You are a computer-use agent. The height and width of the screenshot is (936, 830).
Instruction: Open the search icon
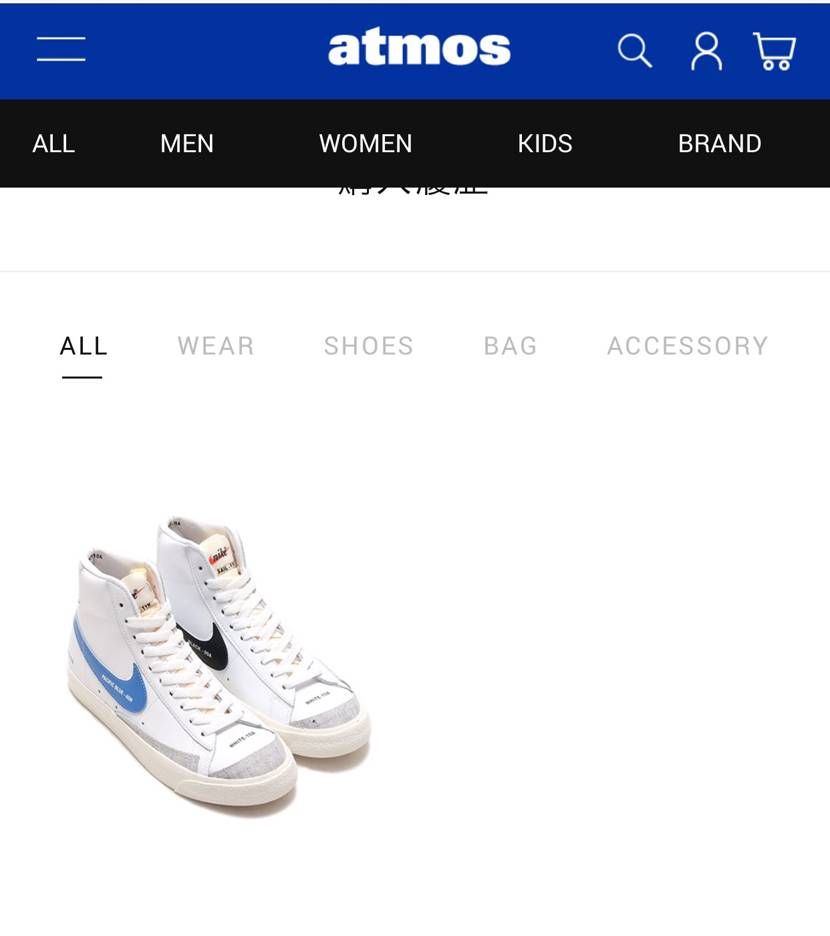pos(634,50)
